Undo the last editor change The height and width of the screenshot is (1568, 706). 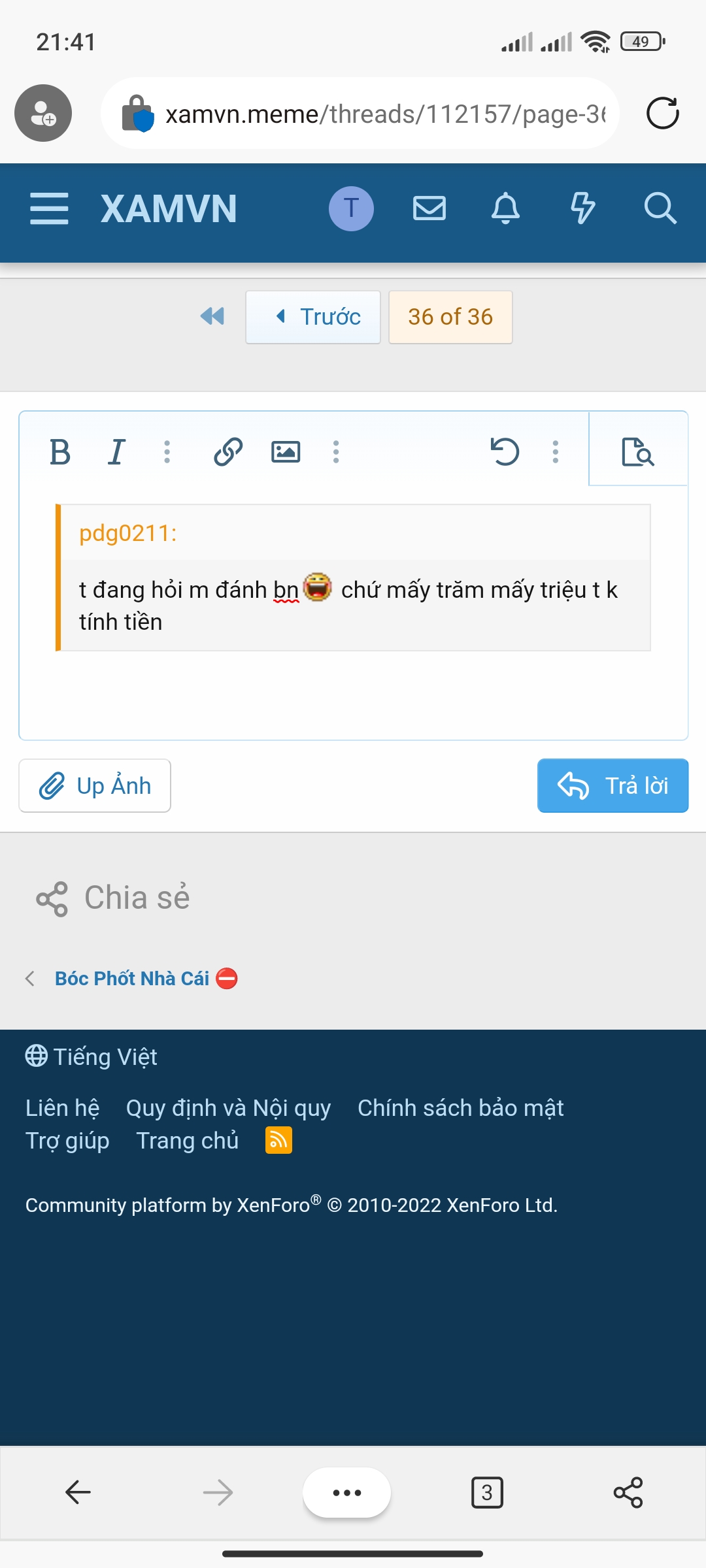pyautogui.click(x=505, y=451)
